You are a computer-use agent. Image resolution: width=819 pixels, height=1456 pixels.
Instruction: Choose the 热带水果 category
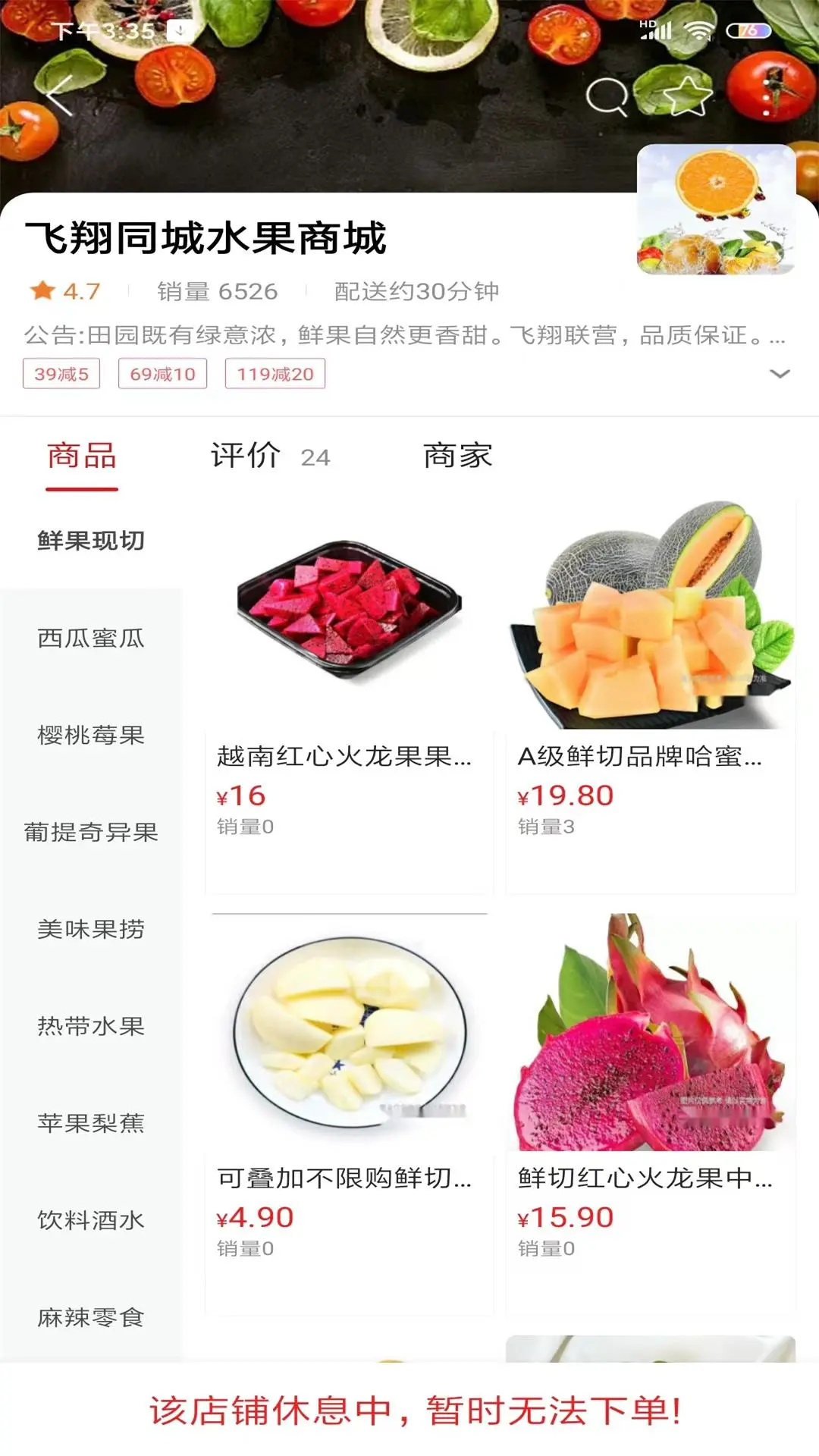point(91,1026)
